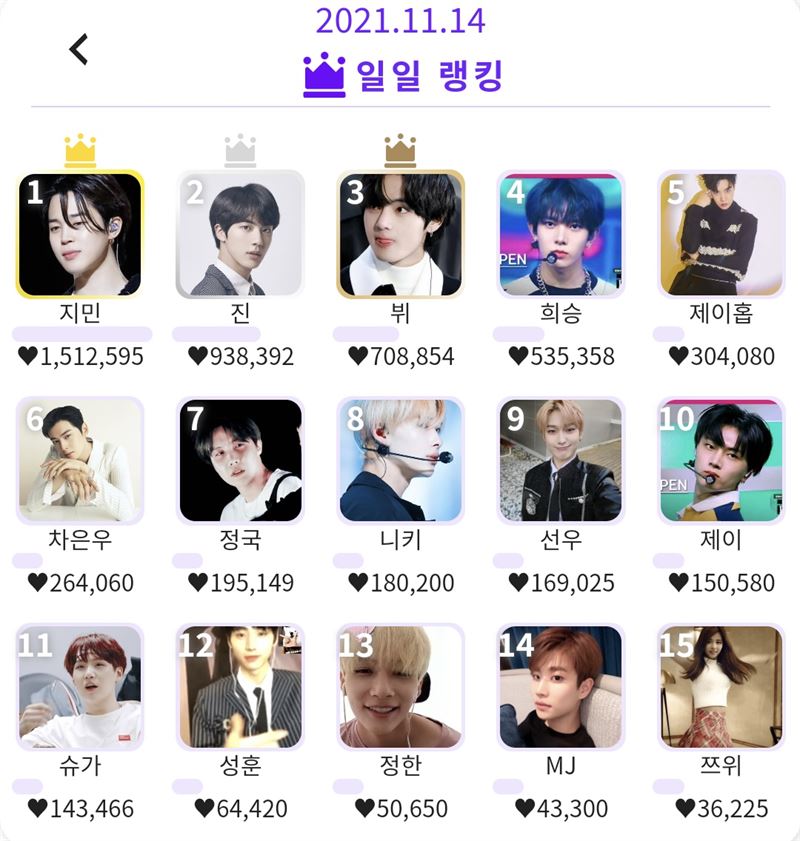Image resolution: width=800 pixels, height=841 pixels.
Task: Open rank 14 idol MJ's tile
Action: click(561, 688)
